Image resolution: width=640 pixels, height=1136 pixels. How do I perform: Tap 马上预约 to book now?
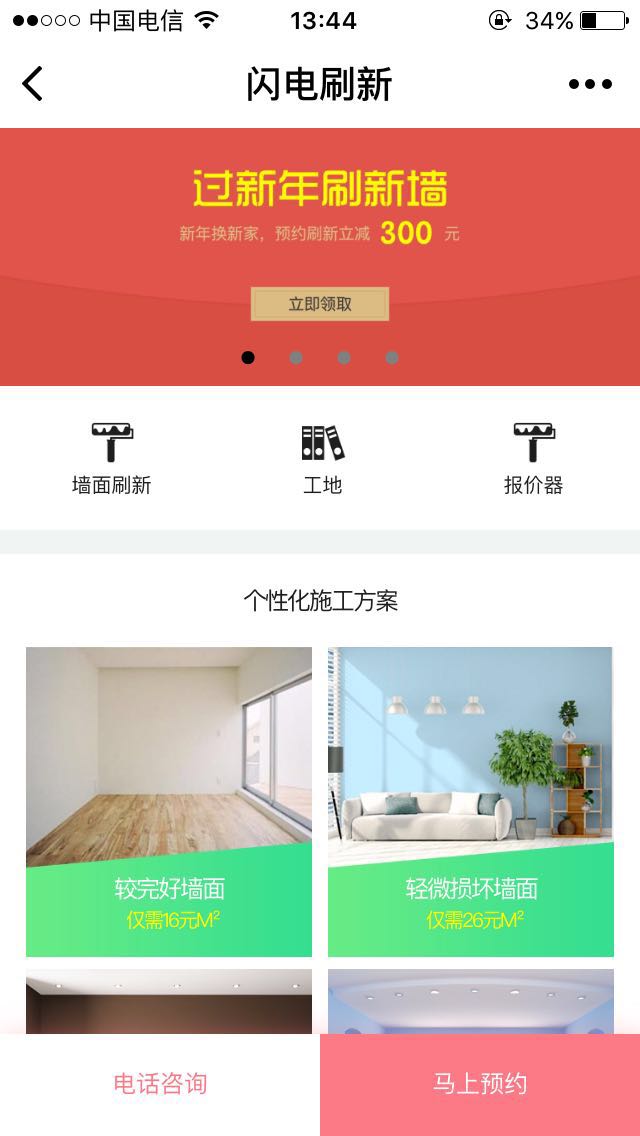tap(480, 1084)
